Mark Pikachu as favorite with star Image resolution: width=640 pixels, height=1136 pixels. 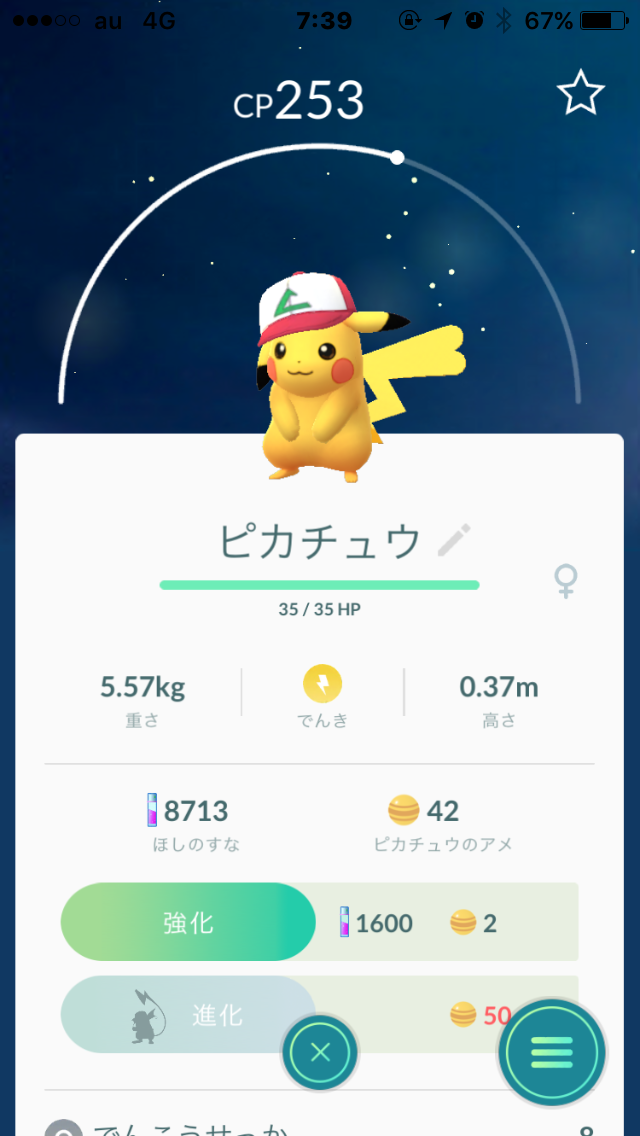pyautogui.click(x=580, y=92)
